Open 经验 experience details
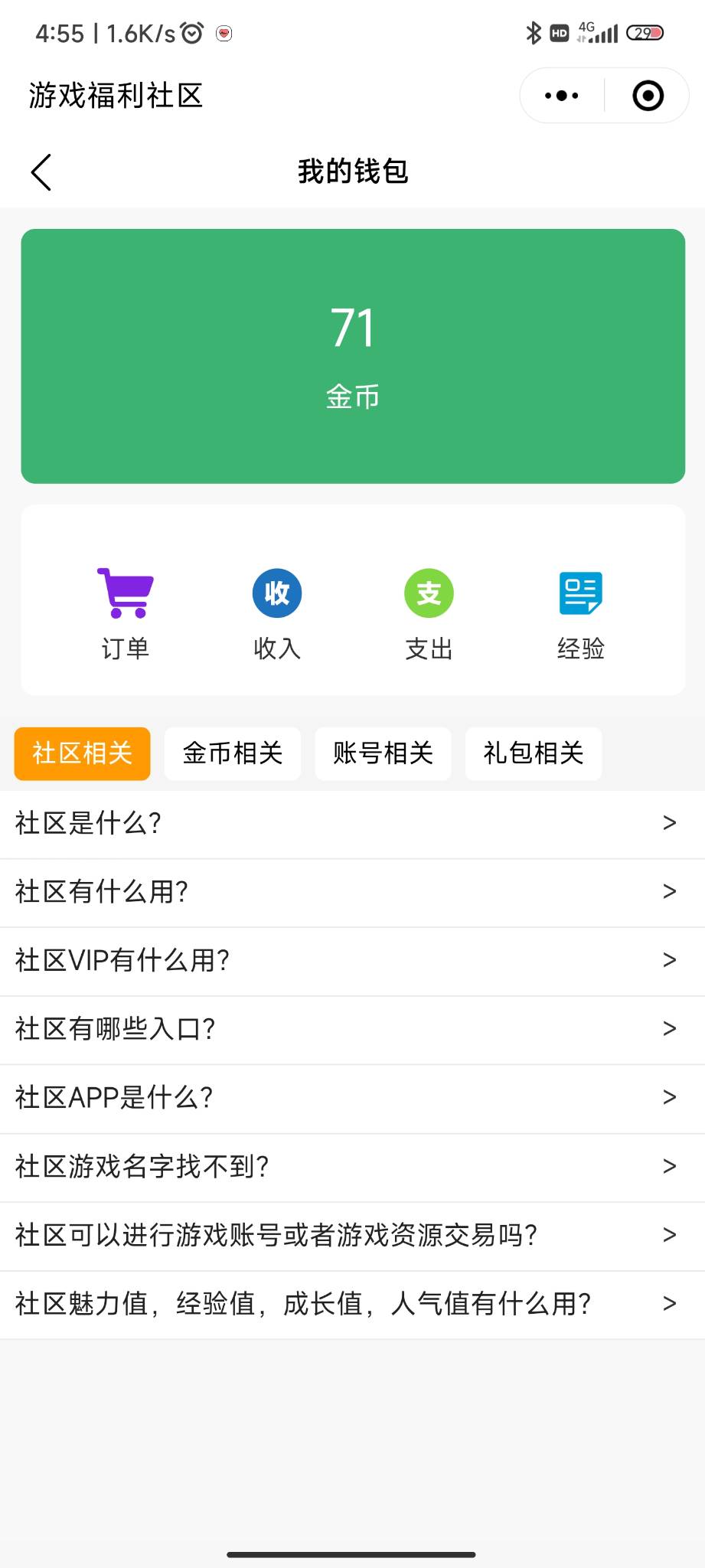This screenshot has height=1568, width=705. [580, 613]
